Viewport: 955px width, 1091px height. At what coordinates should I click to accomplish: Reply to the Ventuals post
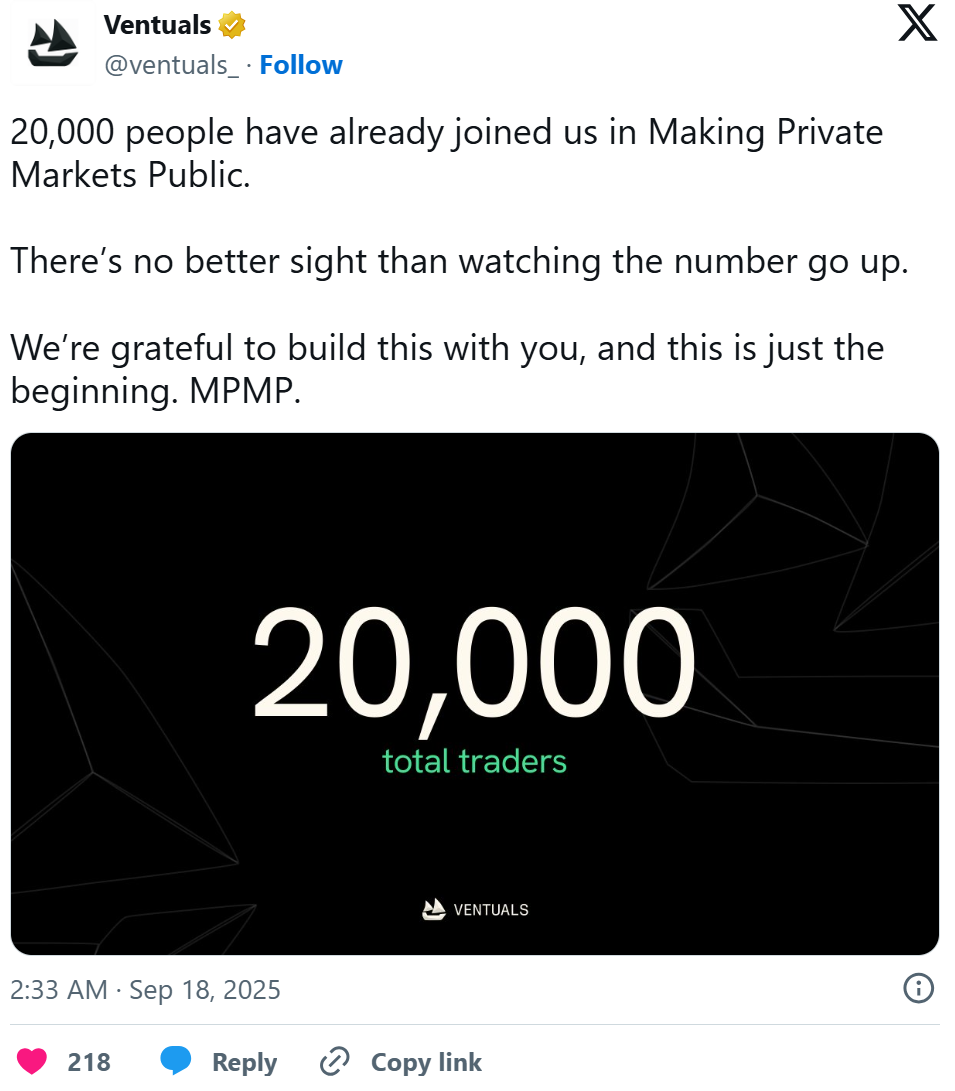click(219, 1061)
